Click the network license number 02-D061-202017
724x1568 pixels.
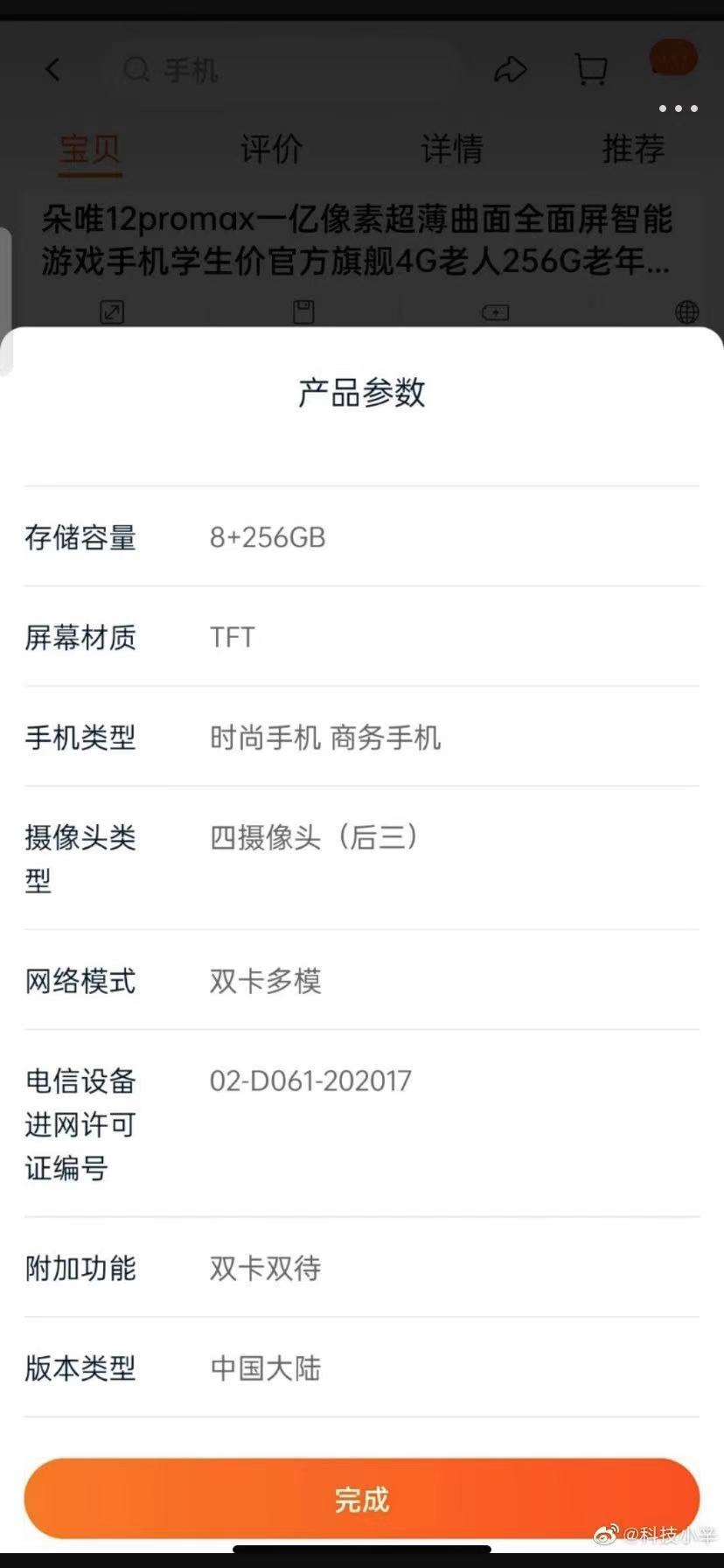[x=310, y=1081]
